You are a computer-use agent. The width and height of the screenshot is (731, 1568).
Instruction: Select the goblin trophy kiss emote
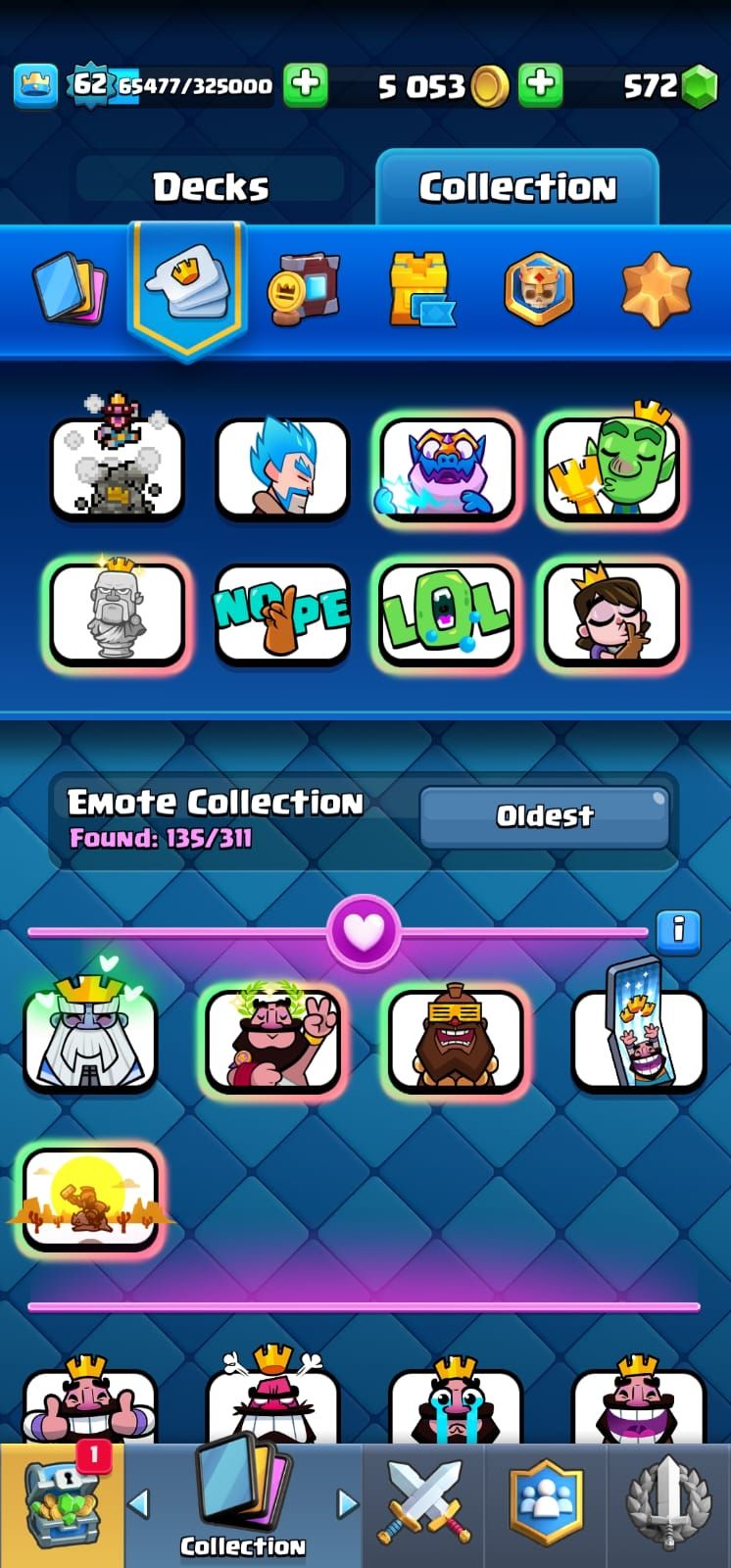pyautogui.click(x=610, y=468)
